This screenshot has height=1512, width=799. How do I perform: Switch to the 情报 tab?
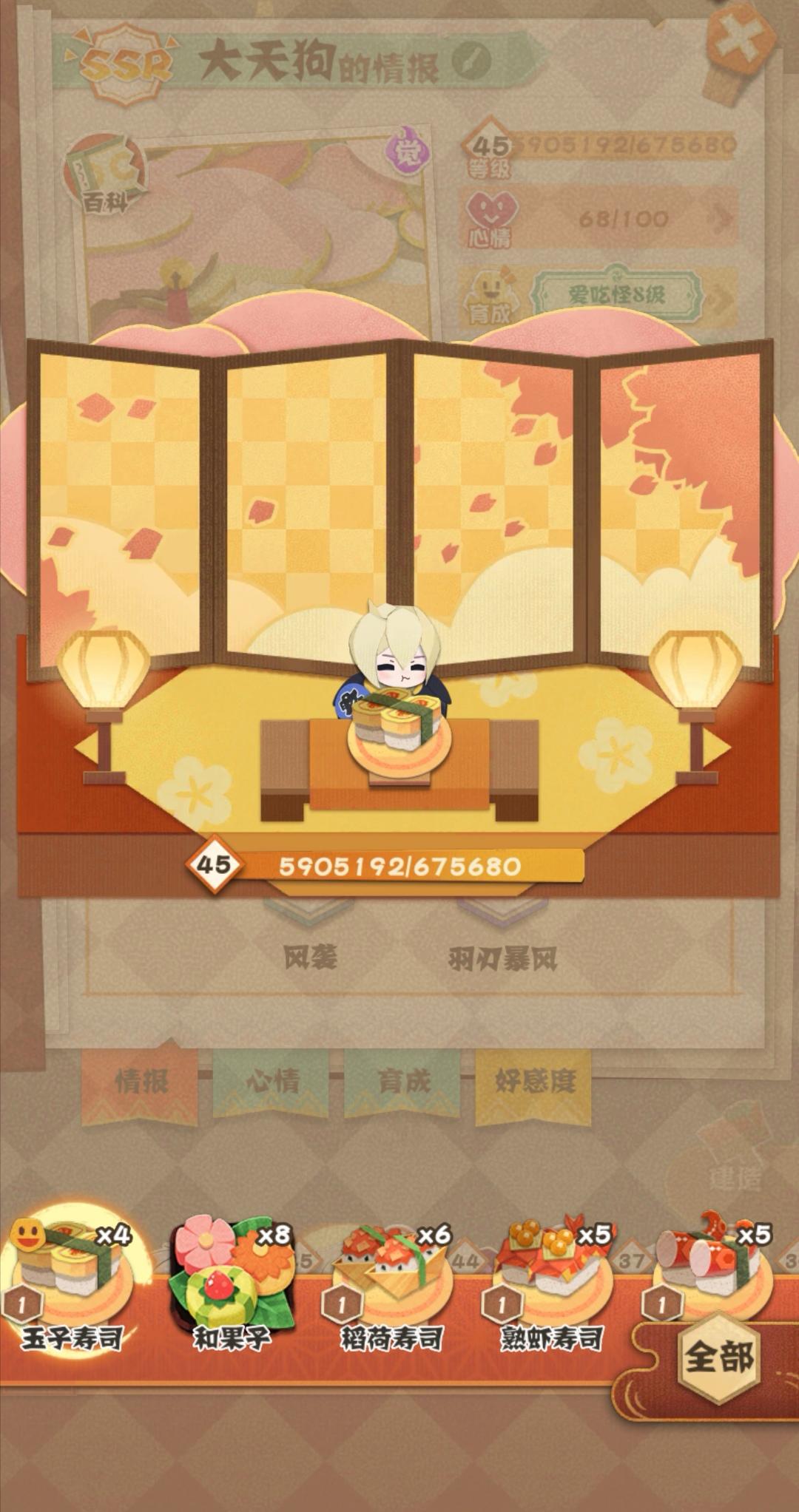(144, 1081)
